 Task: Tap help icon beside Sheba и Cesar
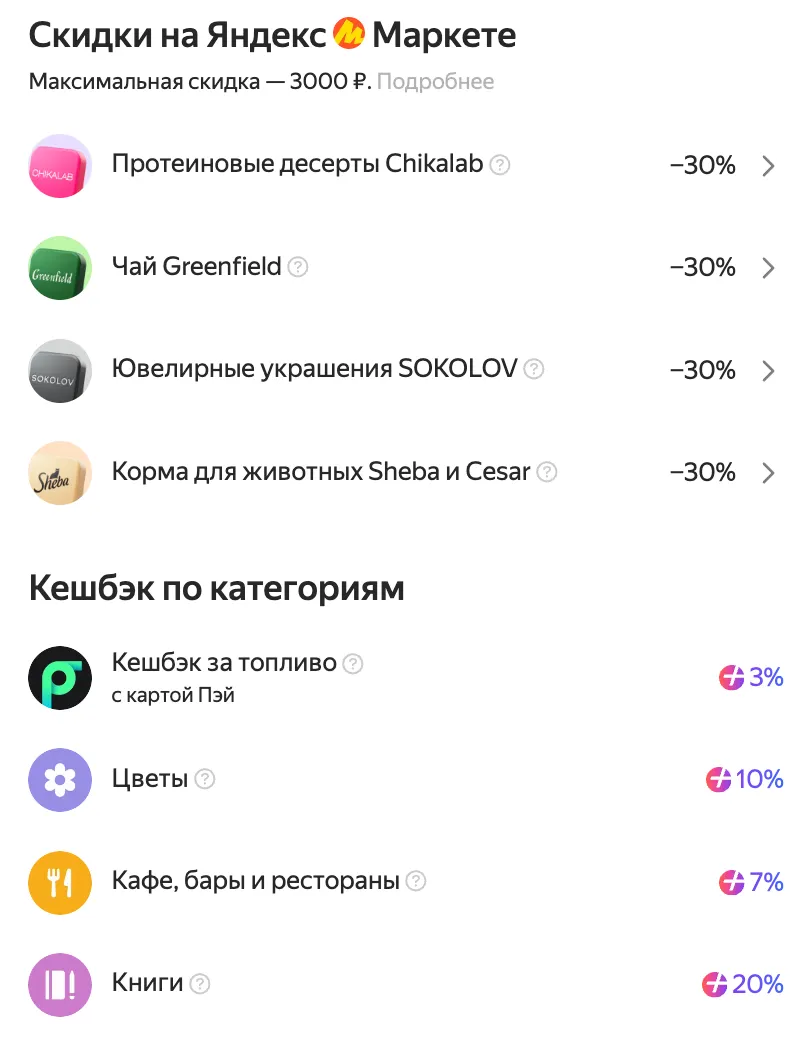(x=547, y=471)
